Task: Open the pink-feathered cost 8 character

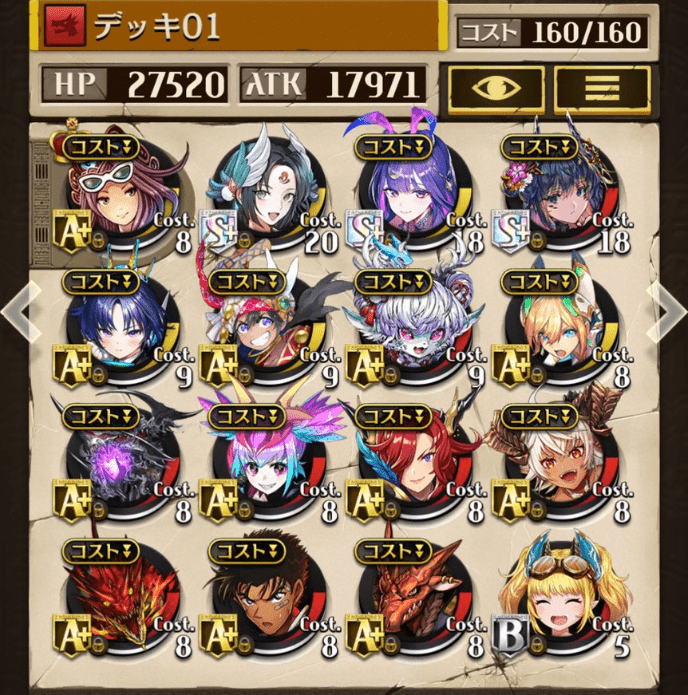Action: (x=268, y=462)
